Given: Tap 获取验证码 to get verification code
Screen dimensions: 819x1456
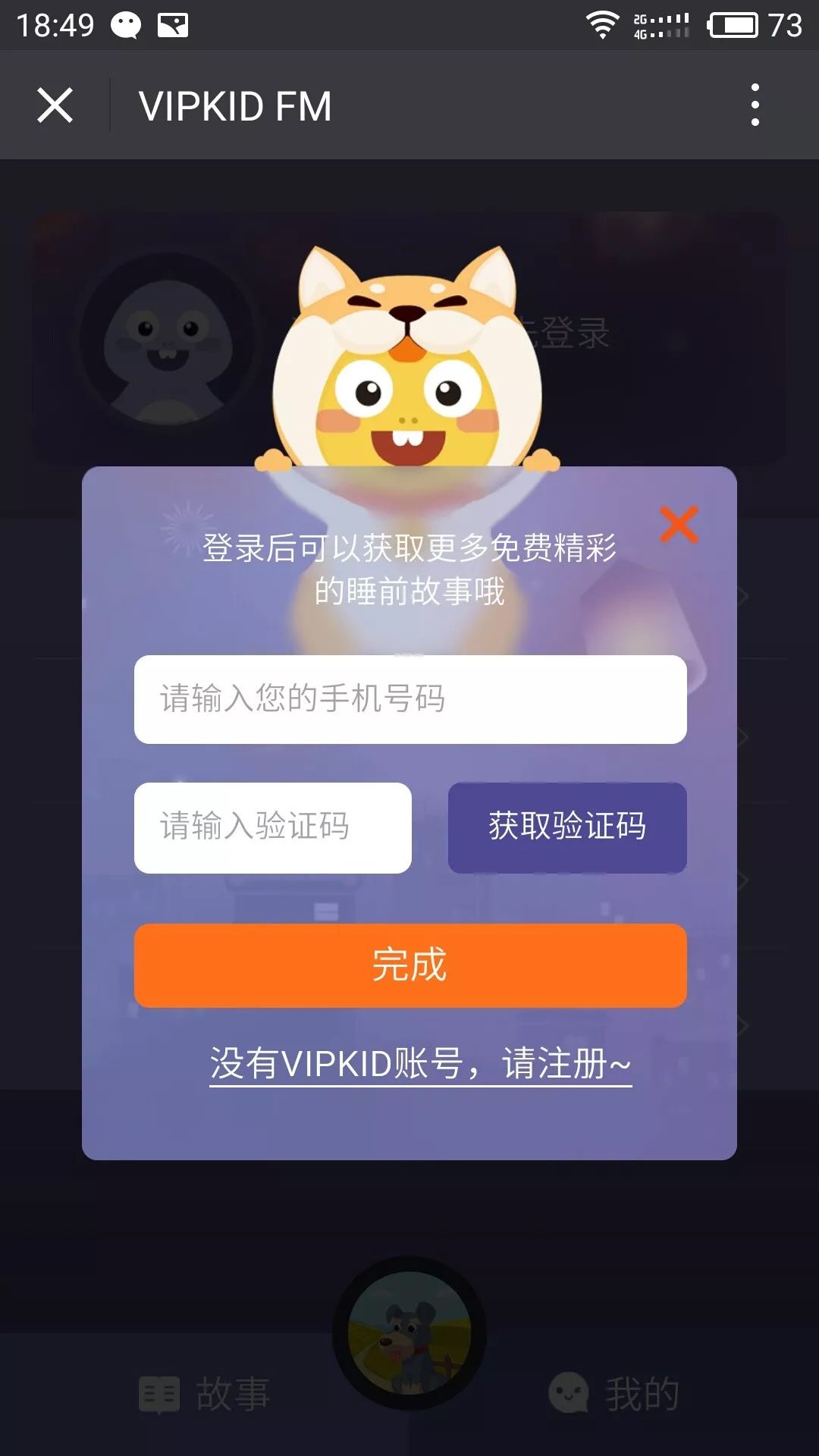Looking at the screenshot, I should 567,827.
